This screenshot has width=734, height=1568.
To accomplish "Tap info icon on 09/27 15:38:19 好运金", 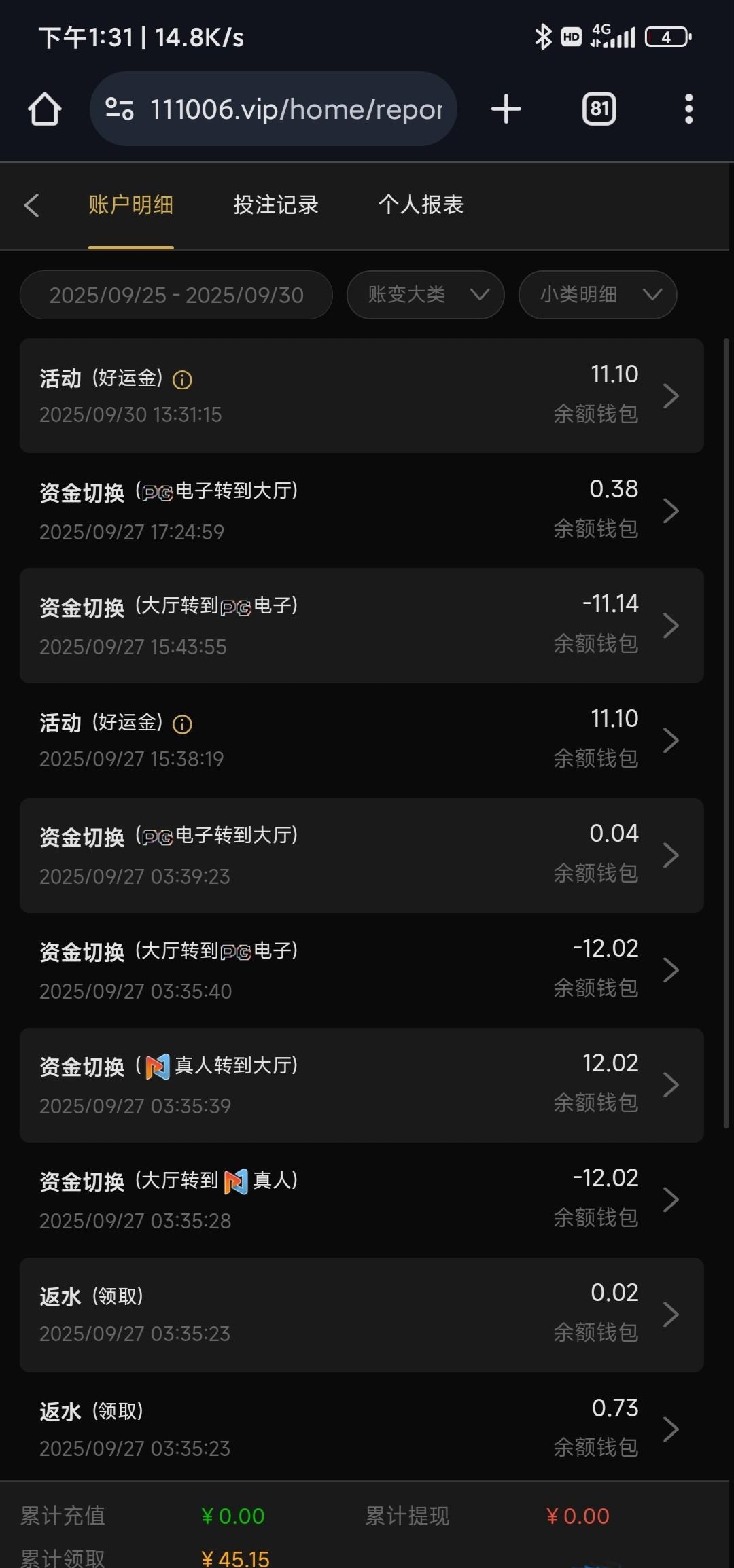I will coord(182,724).
